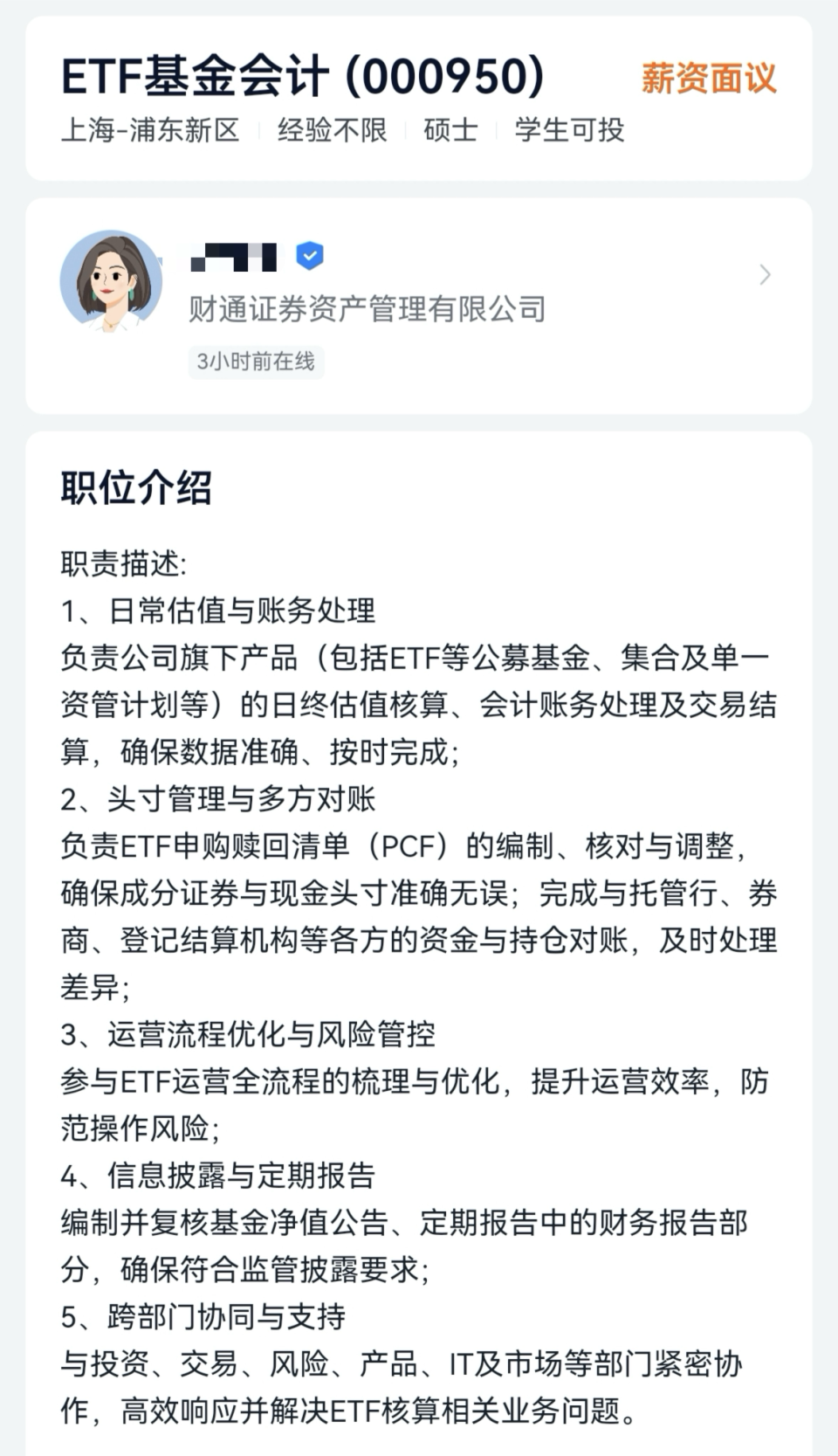The height and width of the screenshot is (1456, 838).
Task: Select the 经验不限 experience tag
Action: tap(333, 130)
